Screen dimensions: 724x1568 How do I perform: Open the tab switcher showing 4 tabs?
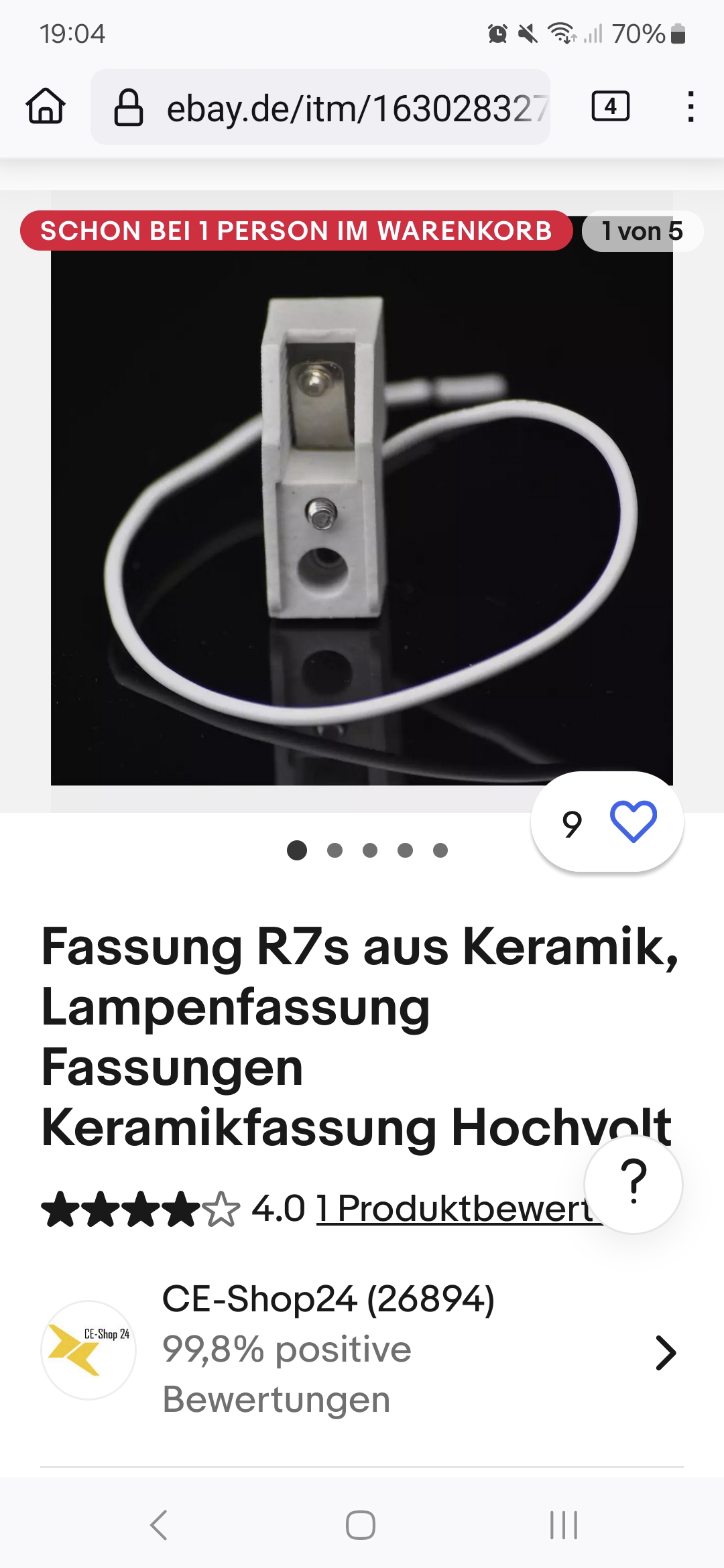click(x=610, y=106)
